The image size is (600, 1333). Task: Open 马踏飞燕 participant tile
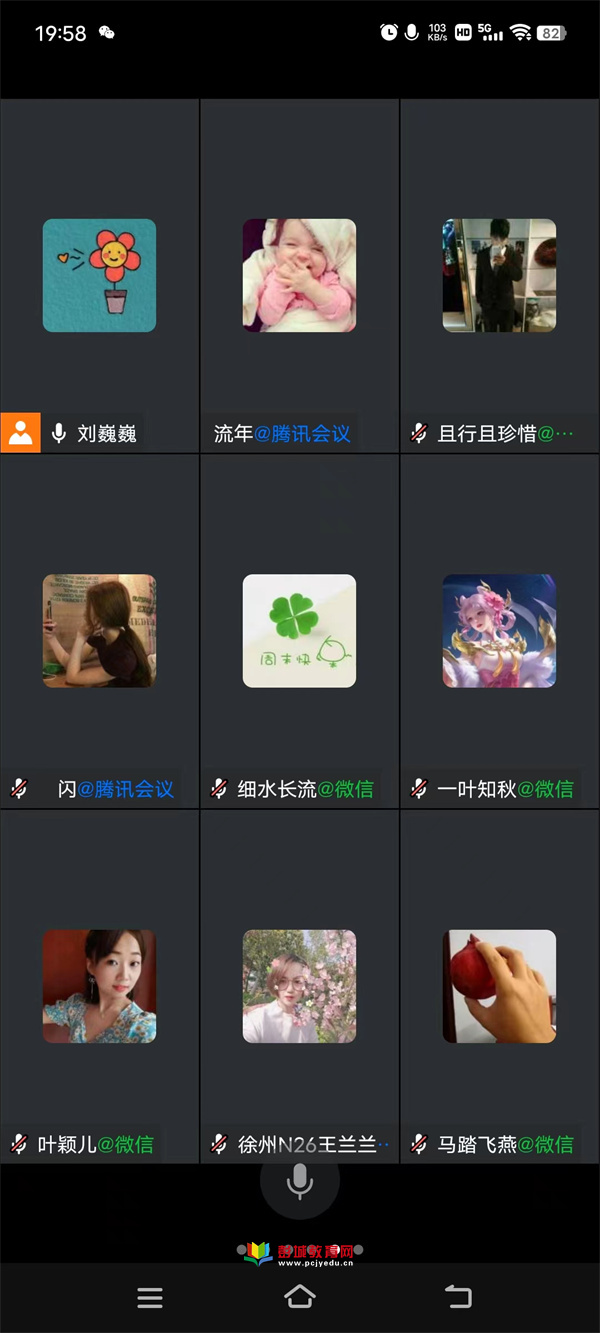pyautogui.click(x=499, y=986)
